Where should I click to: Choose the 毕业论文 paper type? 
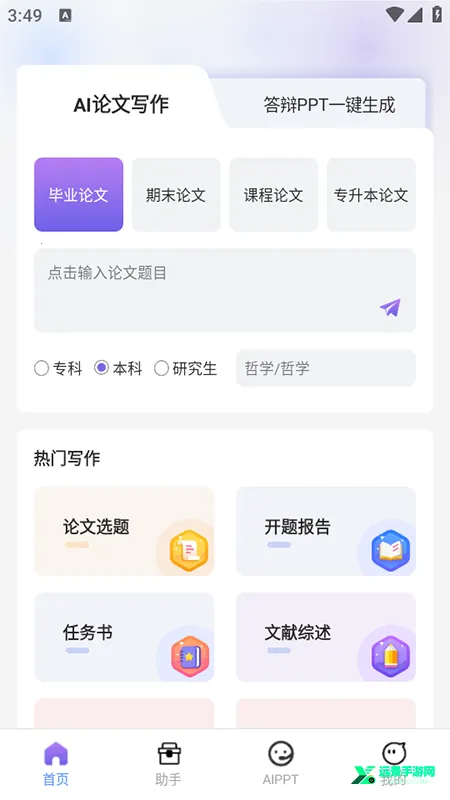click(x=79, y=194)
